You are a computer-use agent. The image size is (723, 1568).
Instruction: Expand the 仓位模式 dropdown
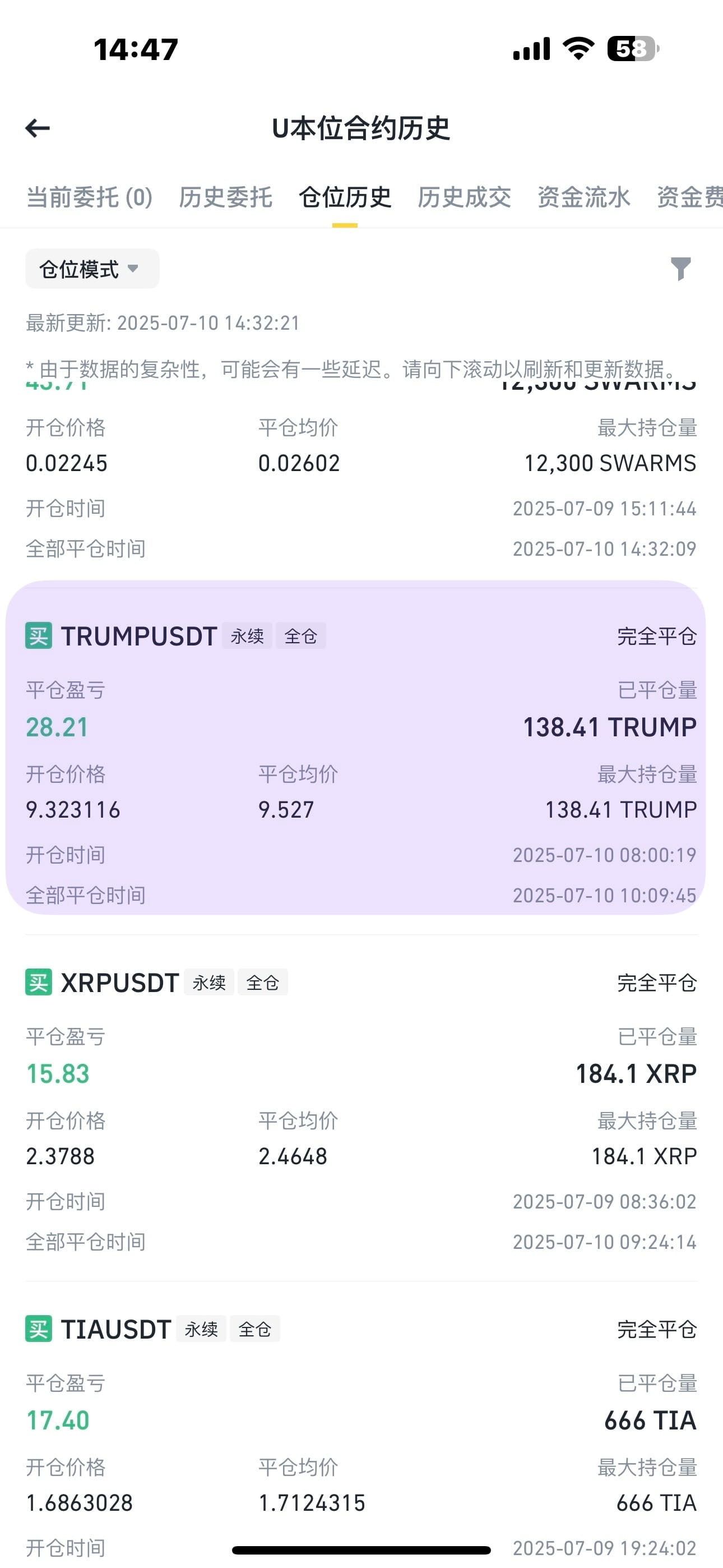click(91, 269)
